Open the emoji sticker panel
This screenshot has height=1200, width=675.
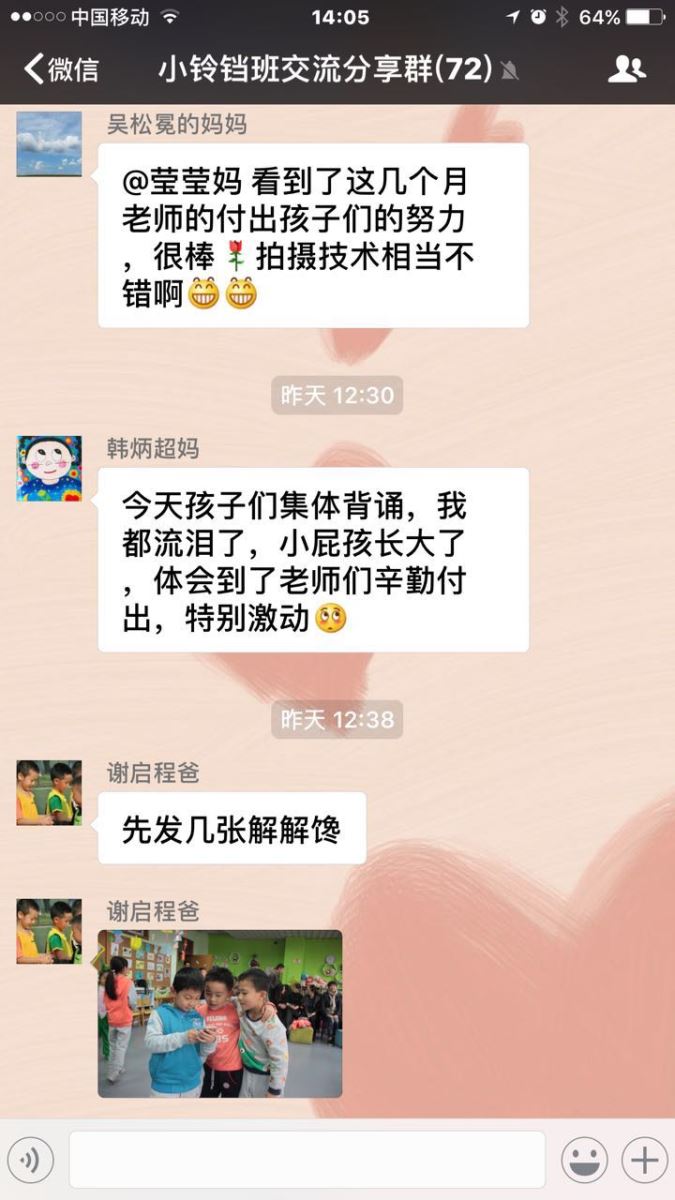pyautogui.click(x=585, y=1160)
